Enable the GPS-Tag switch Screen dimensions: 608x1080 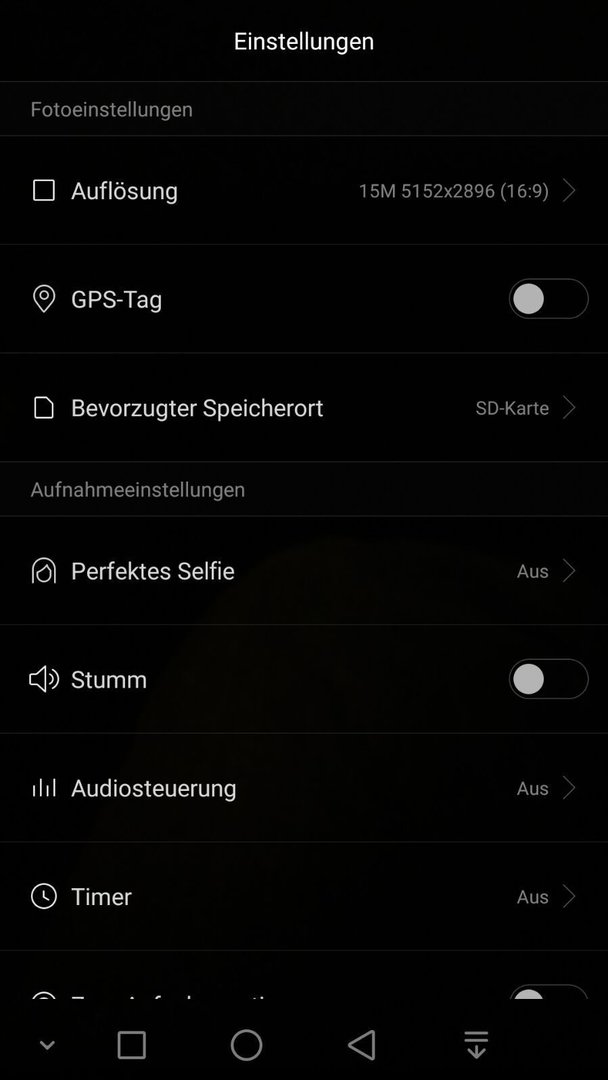point(548,300)
